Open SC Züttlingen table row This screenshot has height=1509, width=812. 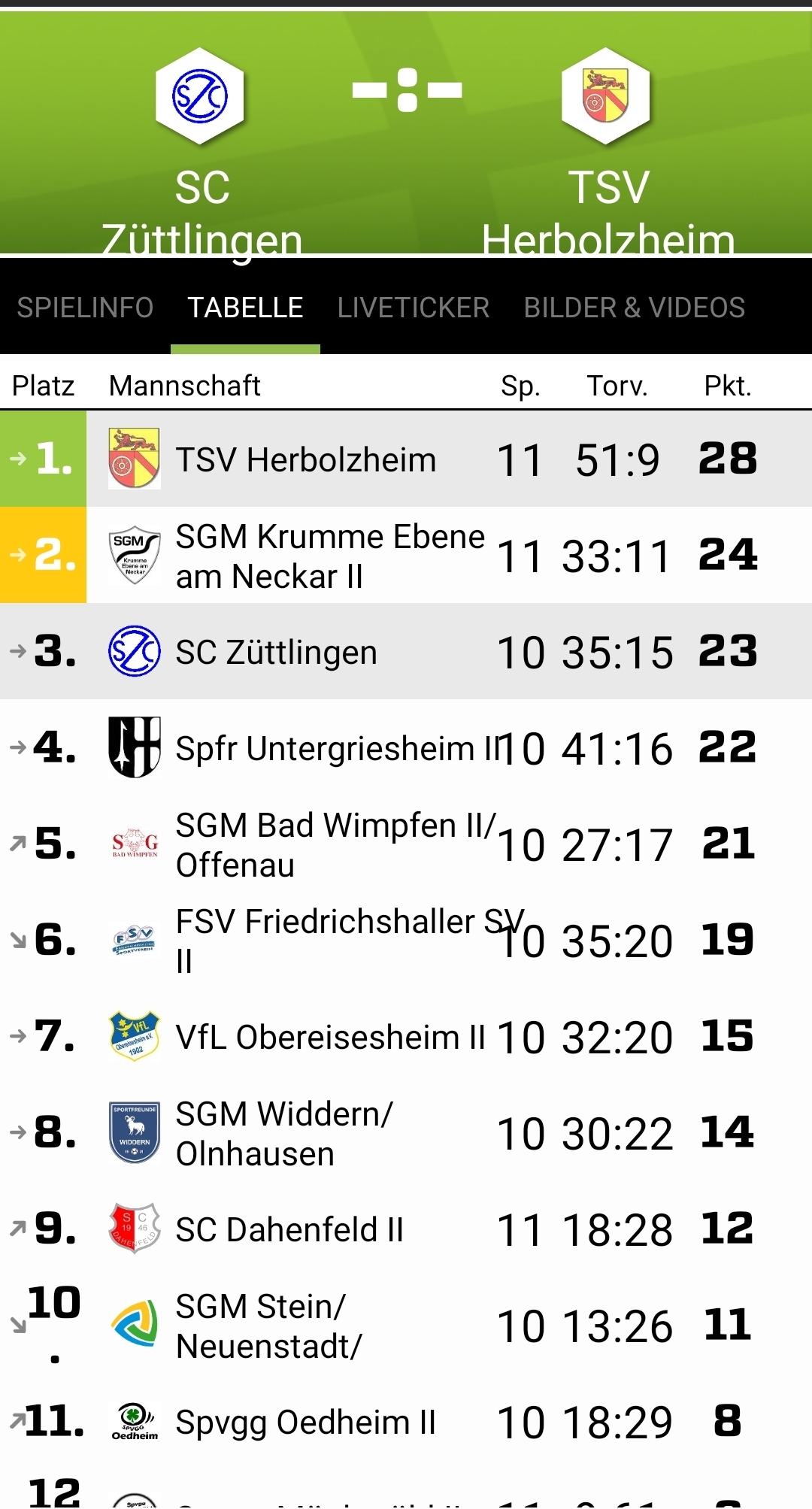[406, 652]
